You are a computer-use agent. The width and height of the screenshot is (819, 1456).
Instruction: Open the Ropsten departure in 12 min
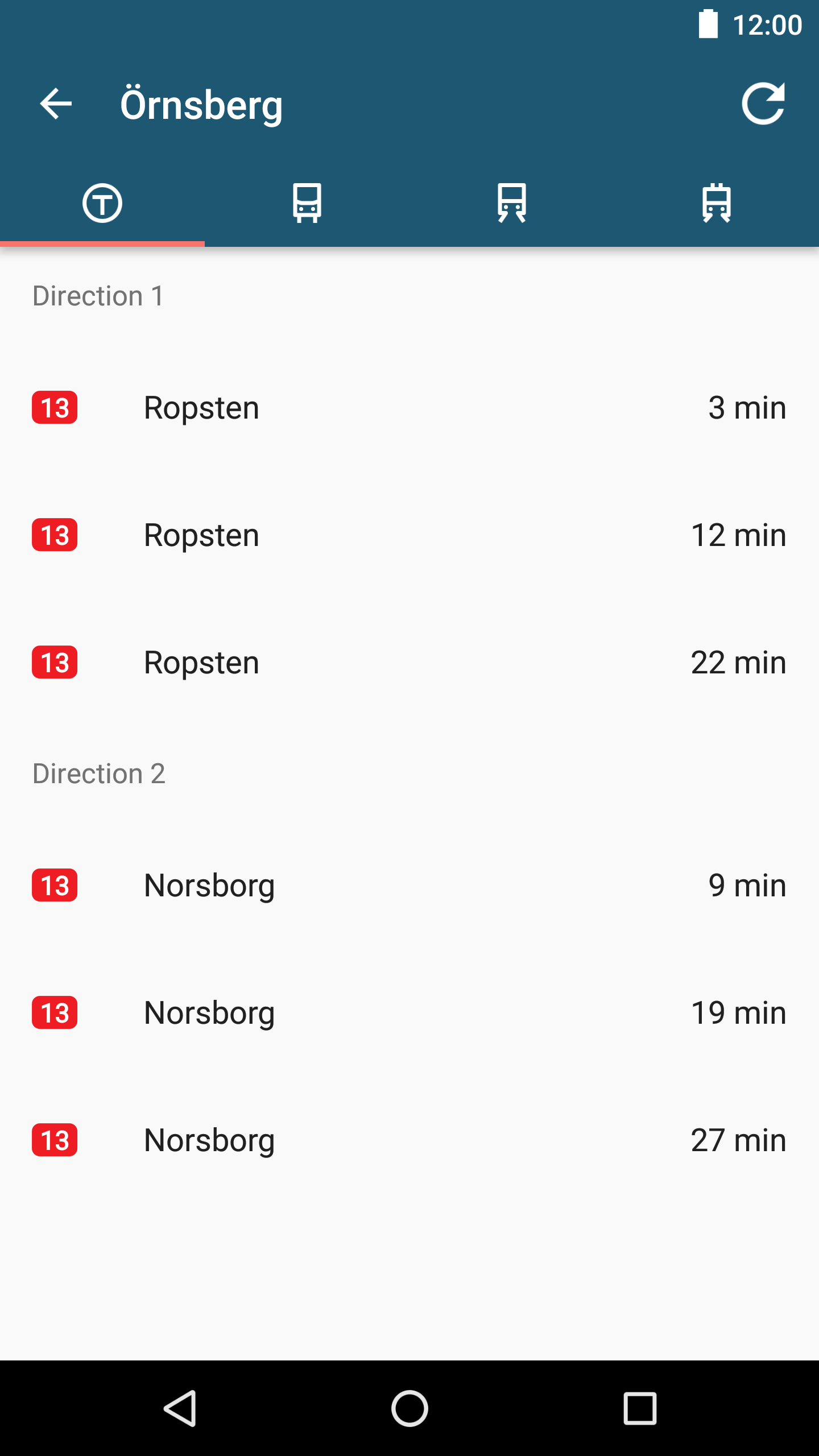tap(409, 535)
